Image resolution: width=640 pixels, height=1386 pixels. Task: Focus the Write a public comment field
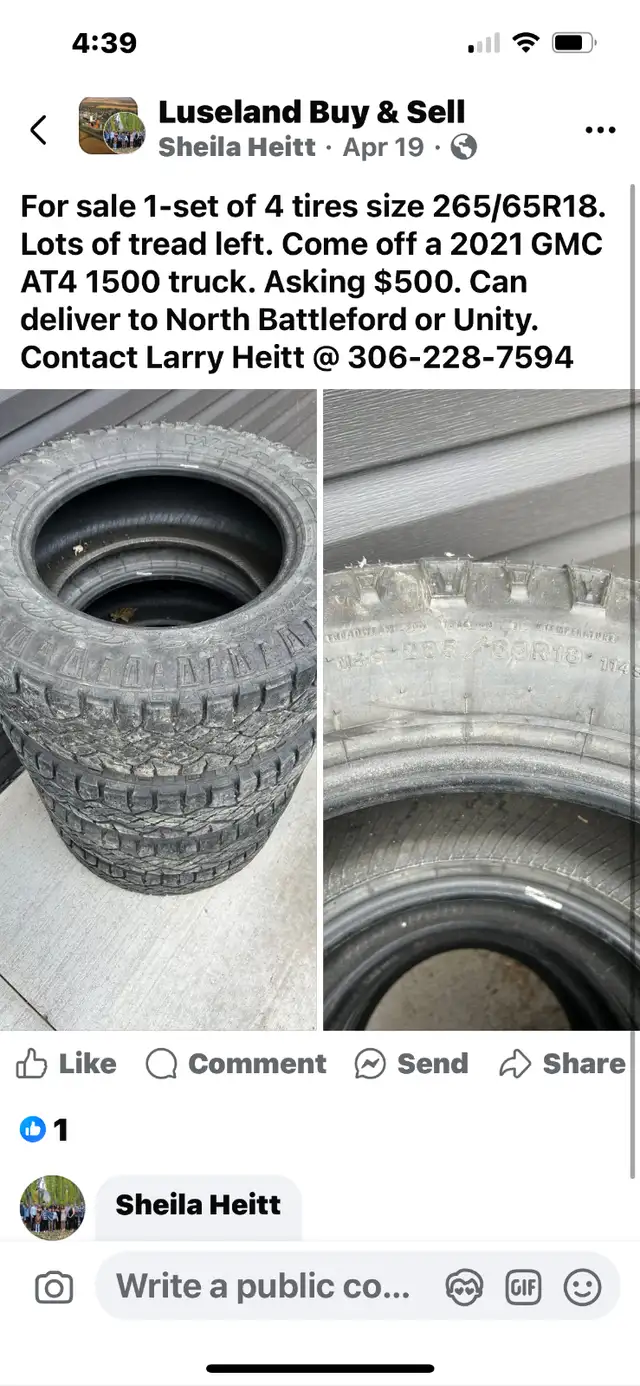[x=263, y=1287]
